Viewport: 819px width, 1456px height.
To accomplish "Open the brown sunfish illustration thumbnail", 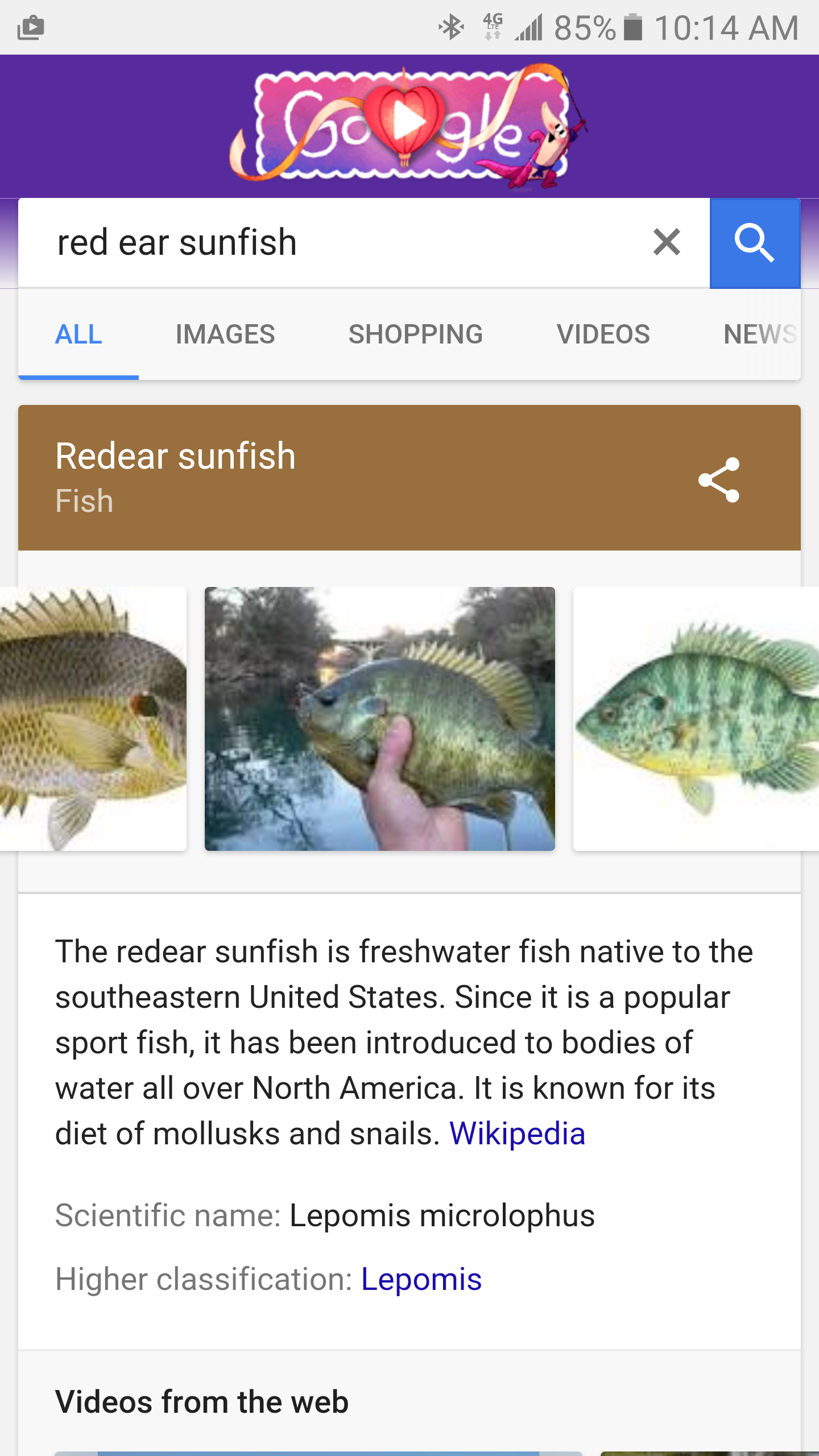I will pos(93,719).
